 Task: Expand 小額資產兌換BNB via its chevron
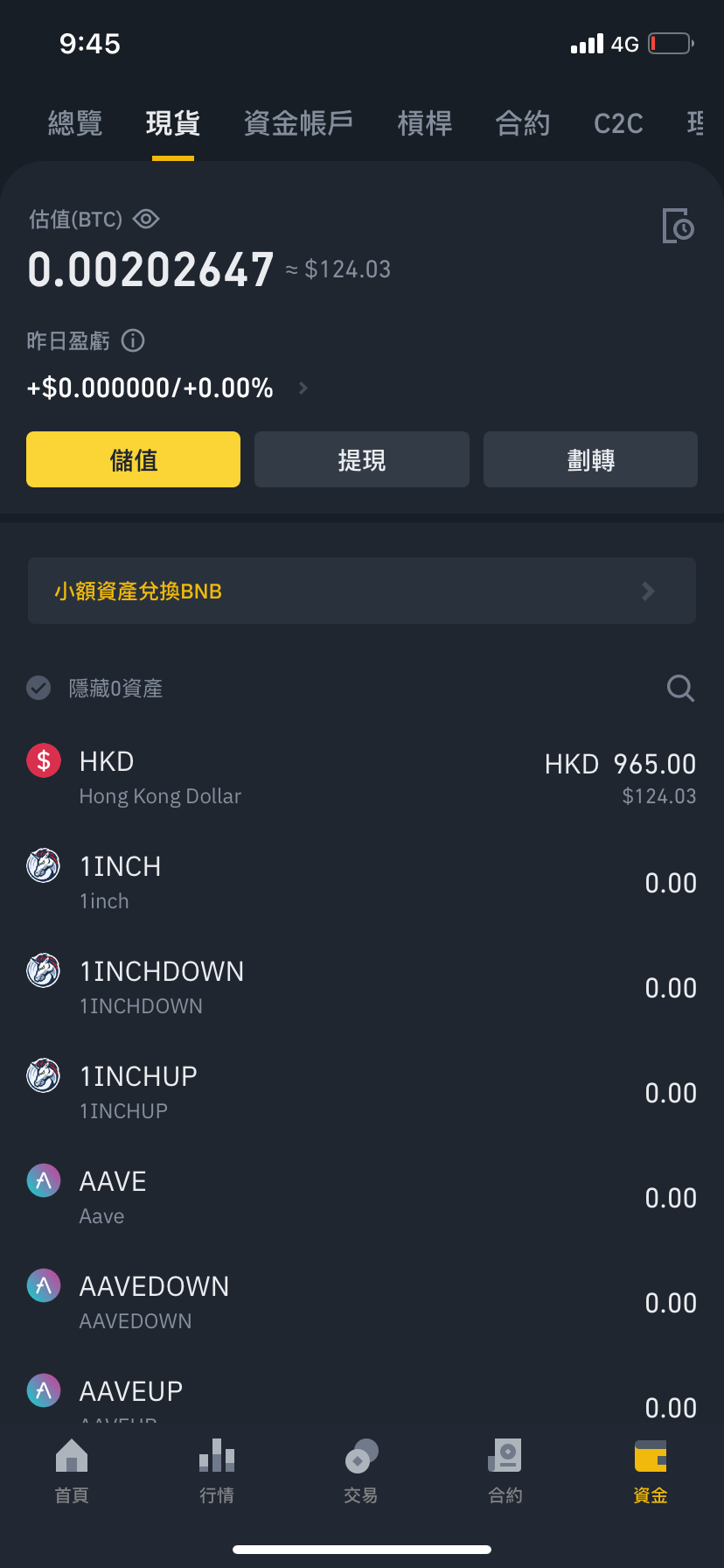click(x=647, y=591)
